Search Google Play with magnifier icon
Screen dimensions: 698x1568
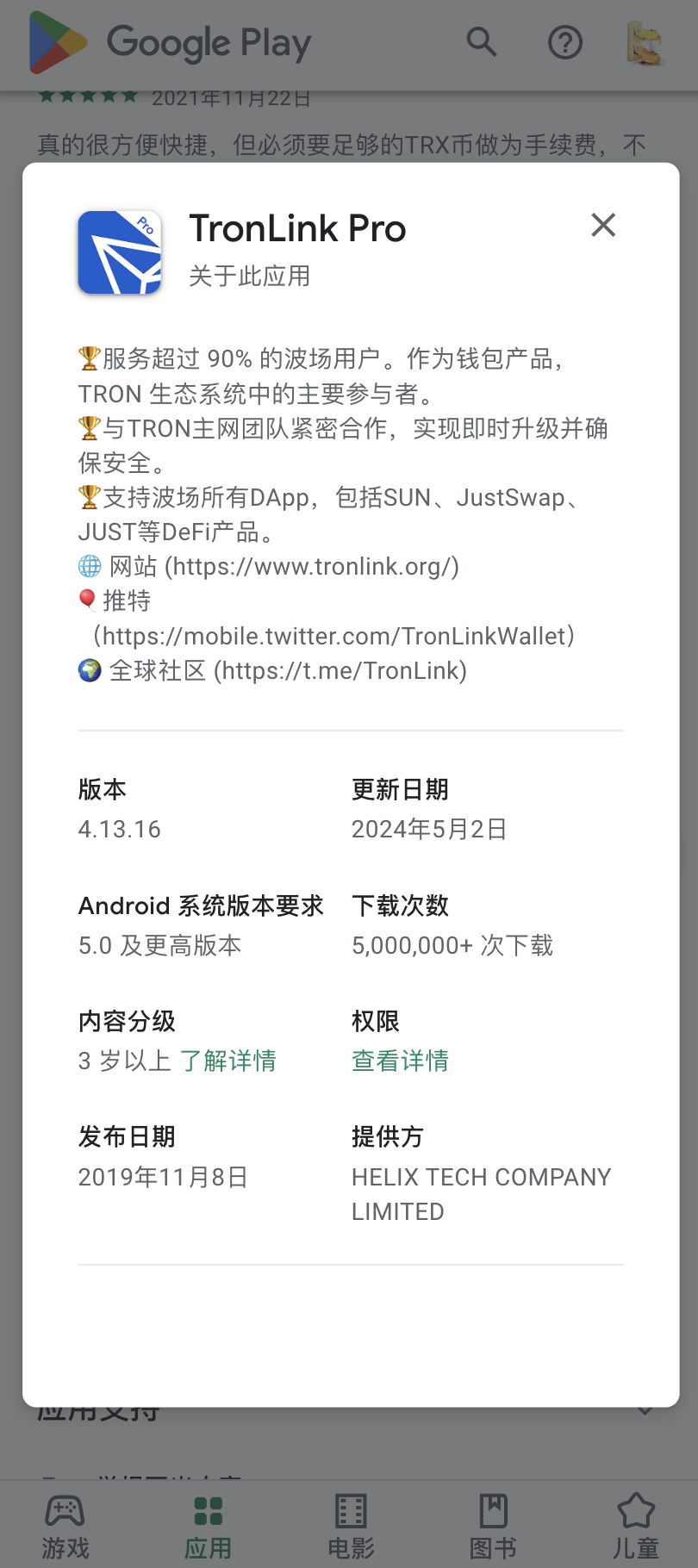[x=482, y=41]
